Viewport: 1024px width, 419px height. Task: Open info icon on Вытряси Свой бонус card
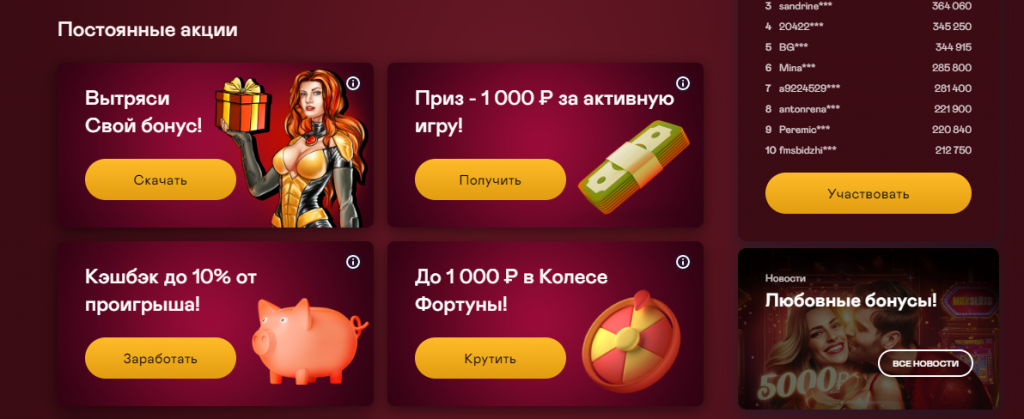pos(353,83)
